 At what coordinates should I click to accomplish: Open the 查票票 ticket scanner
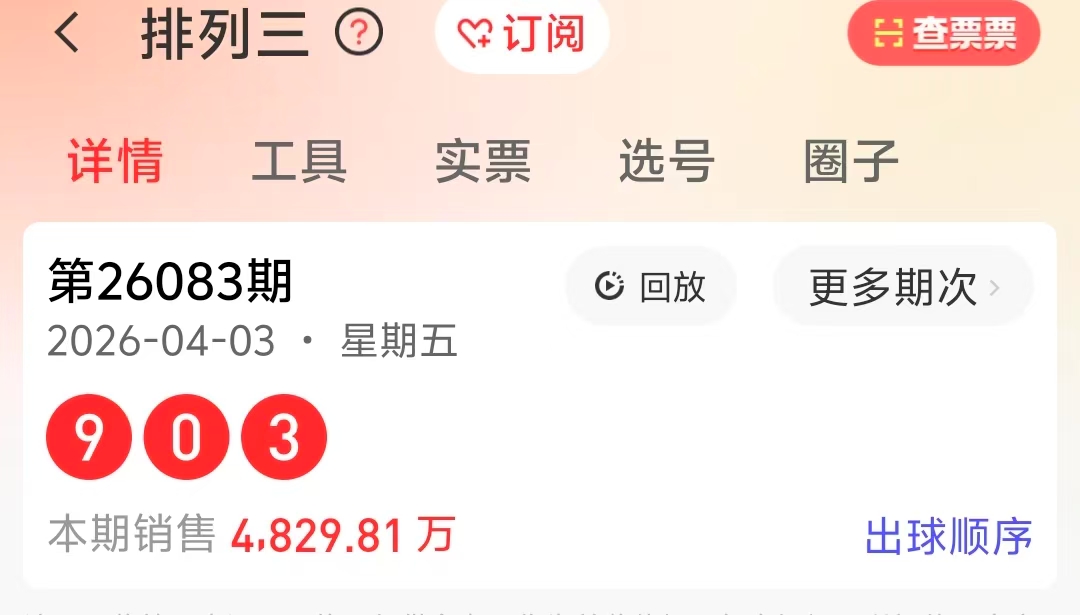(944, 34)
